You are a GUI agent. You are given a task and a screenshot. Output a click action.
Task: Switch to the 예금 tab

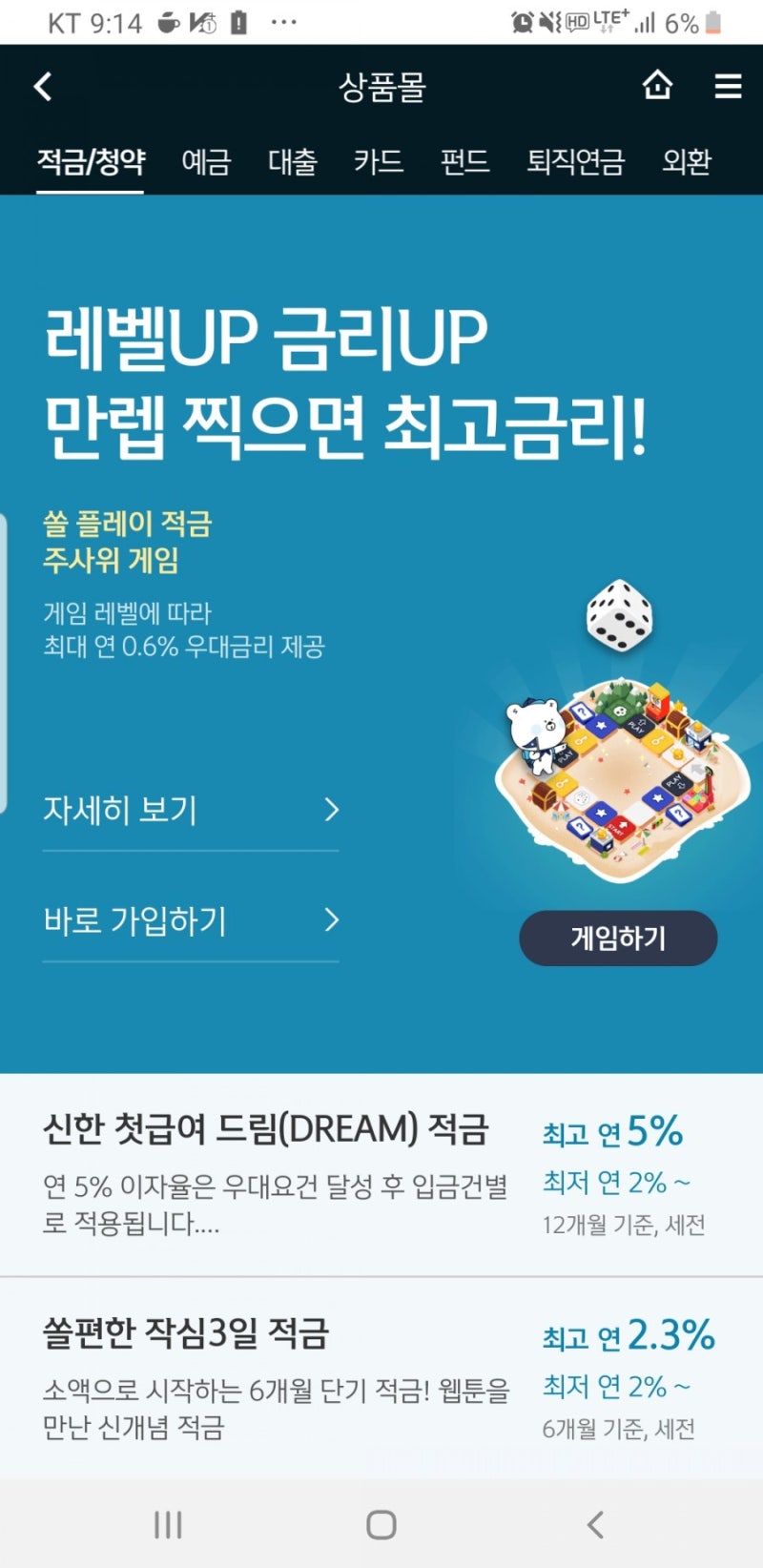click(x=206, y=161)
